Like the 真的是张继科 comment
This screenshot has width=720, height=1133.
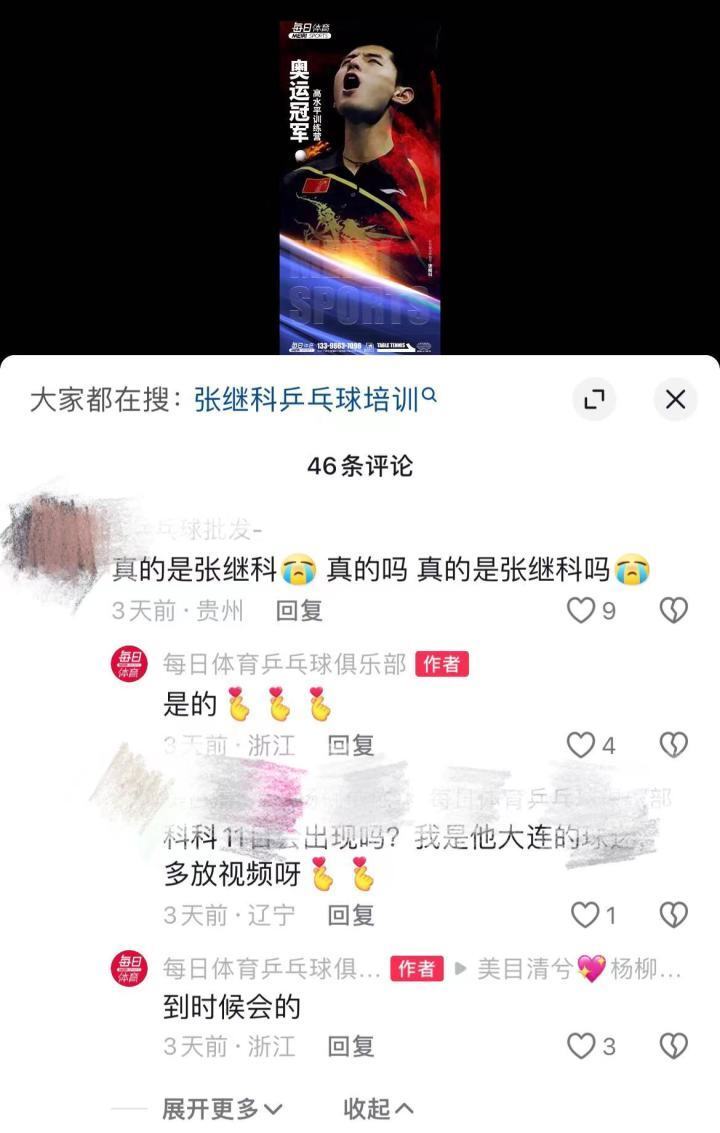(x=581, y=610)
